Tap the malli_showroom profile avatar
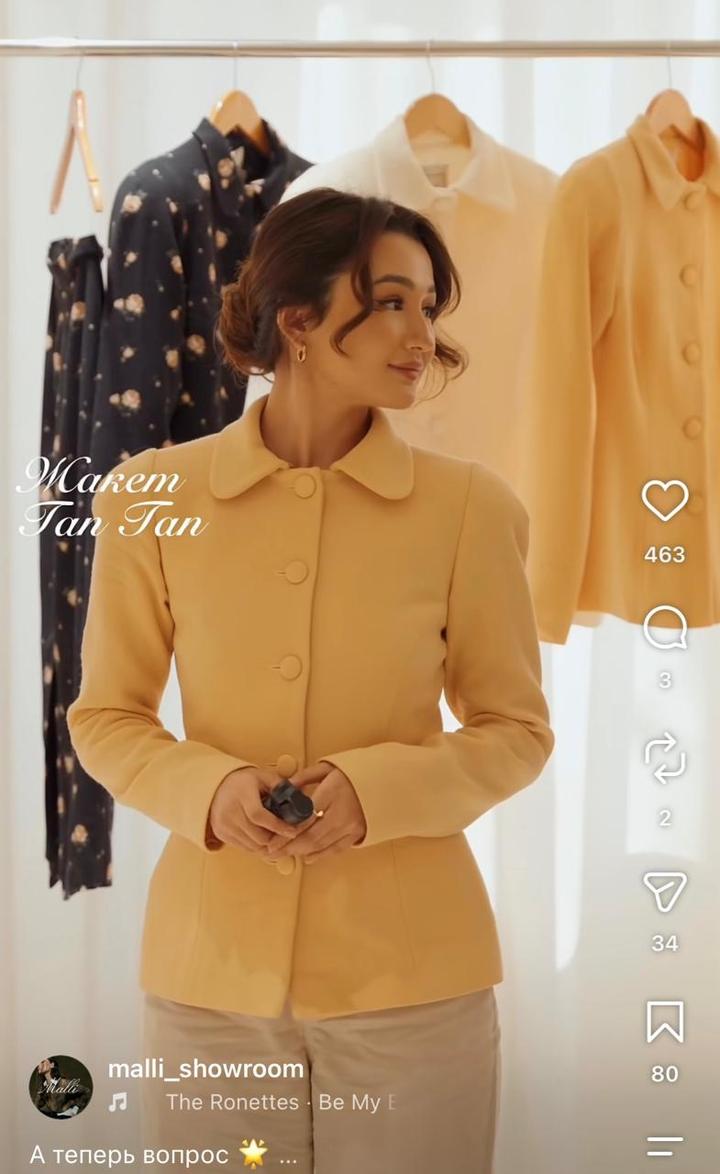 61,1086
